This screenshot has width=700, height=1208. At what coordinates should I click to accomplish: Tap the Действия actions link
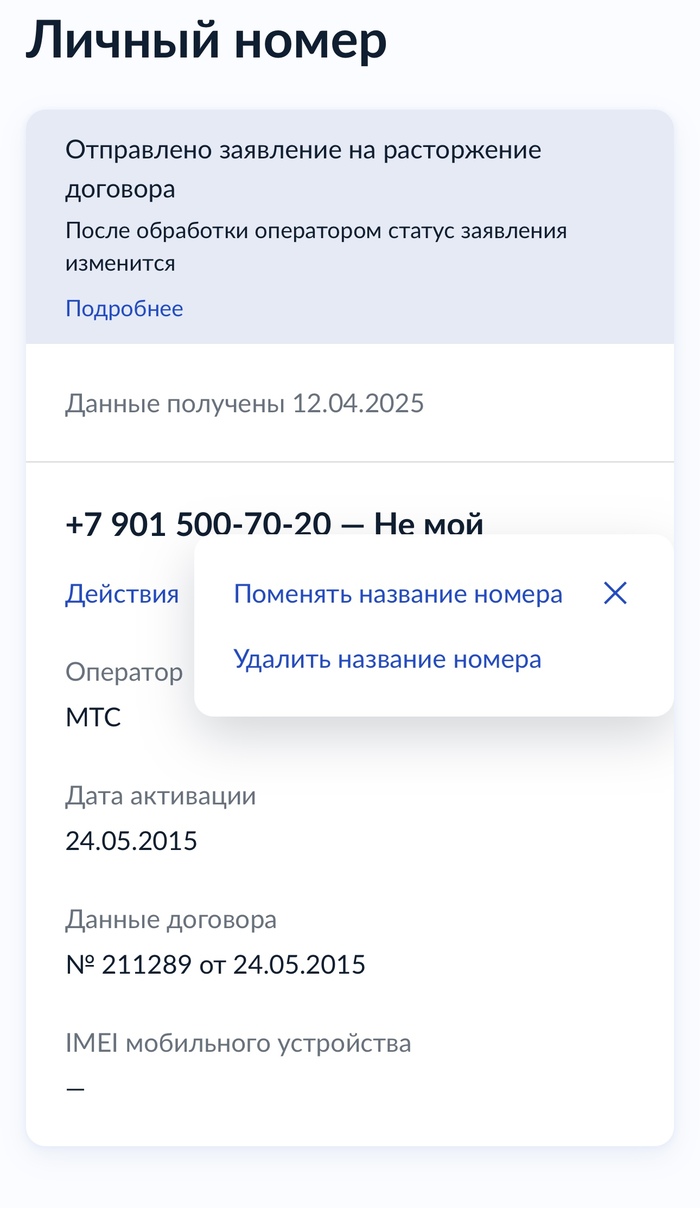pyautogui.click(x=122, y=594)
